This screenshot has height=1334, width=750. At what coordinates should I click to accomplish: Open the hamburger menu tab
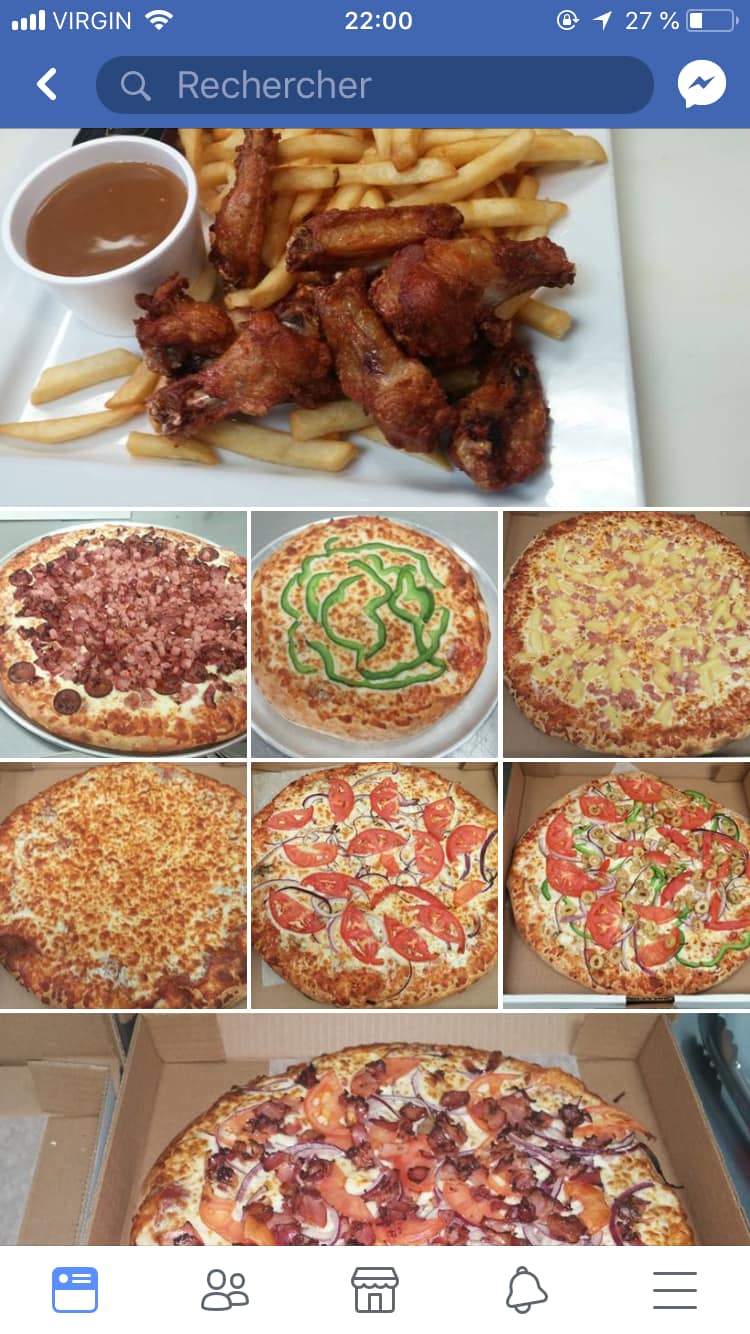675,1290
